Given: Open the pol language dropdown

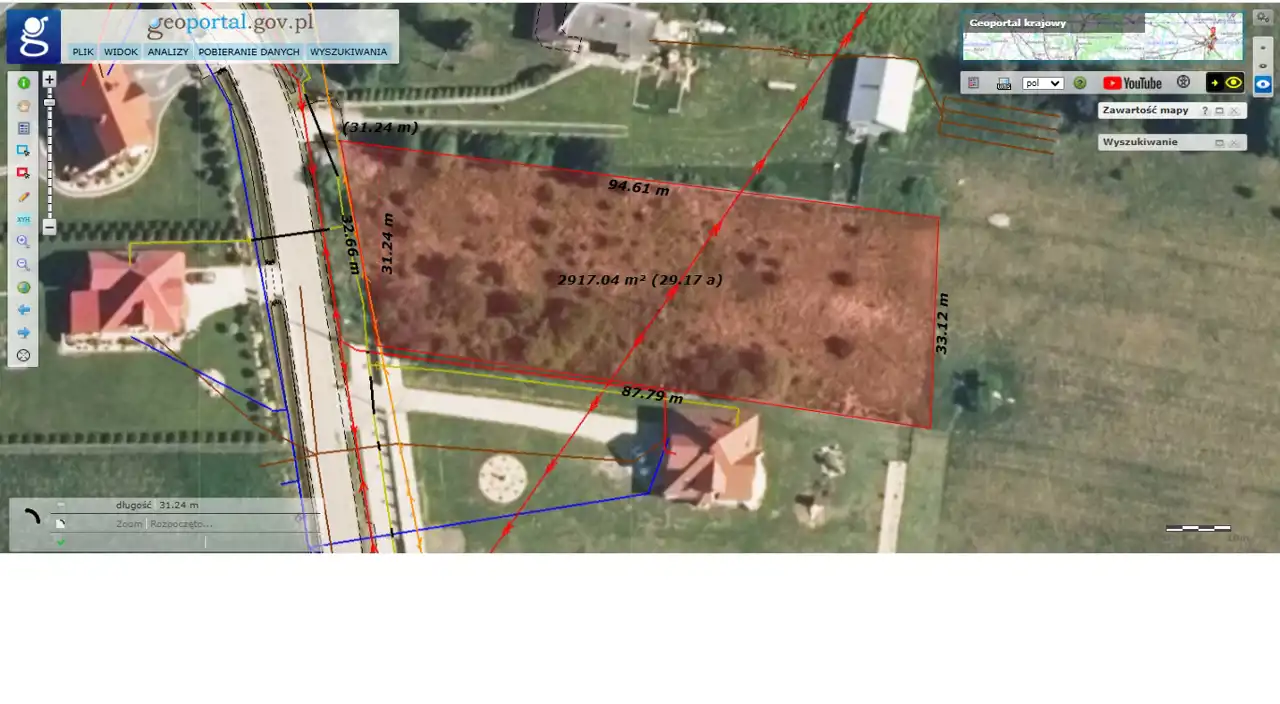Looking at the screenshot, I should (1042, 83).
